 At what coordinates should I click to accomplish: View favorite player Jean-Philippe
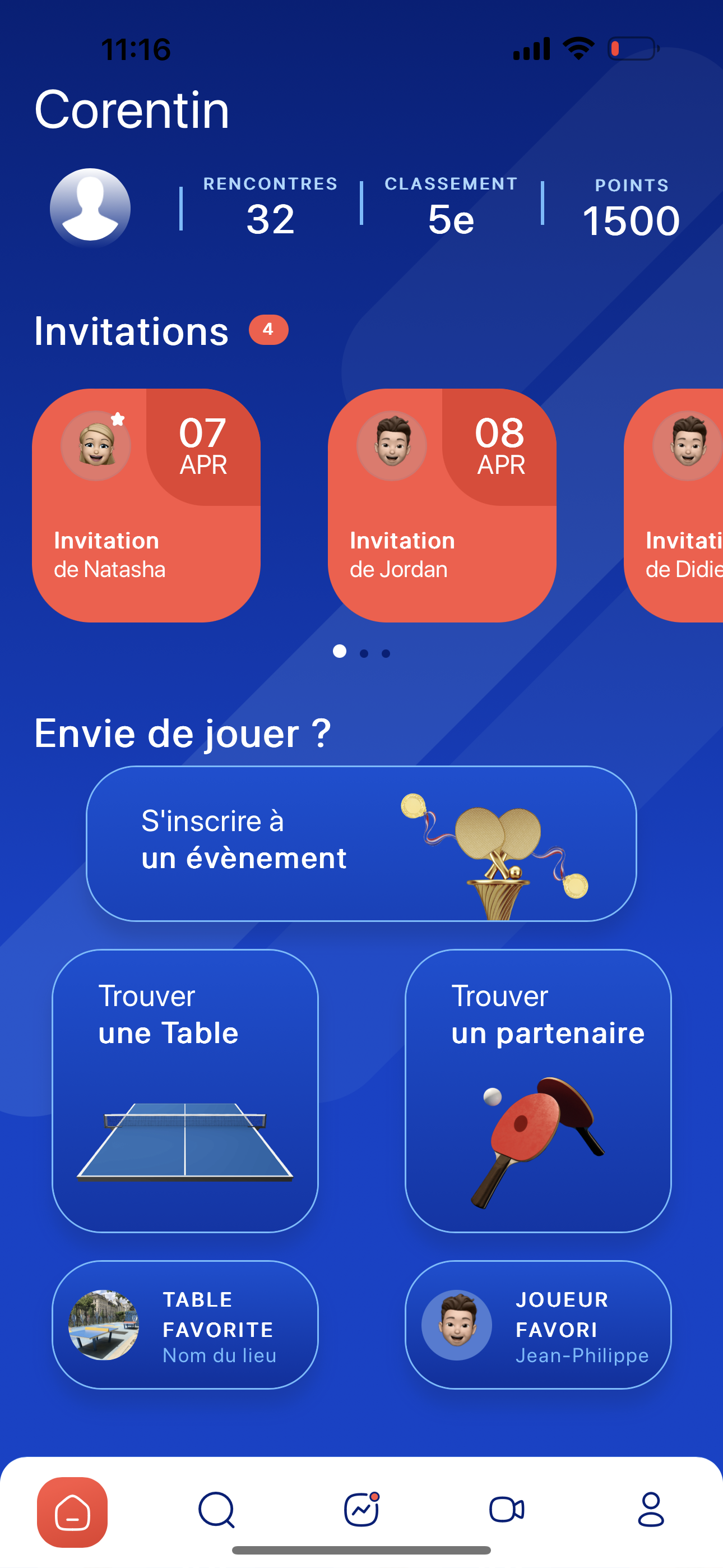pos(538,1325)
